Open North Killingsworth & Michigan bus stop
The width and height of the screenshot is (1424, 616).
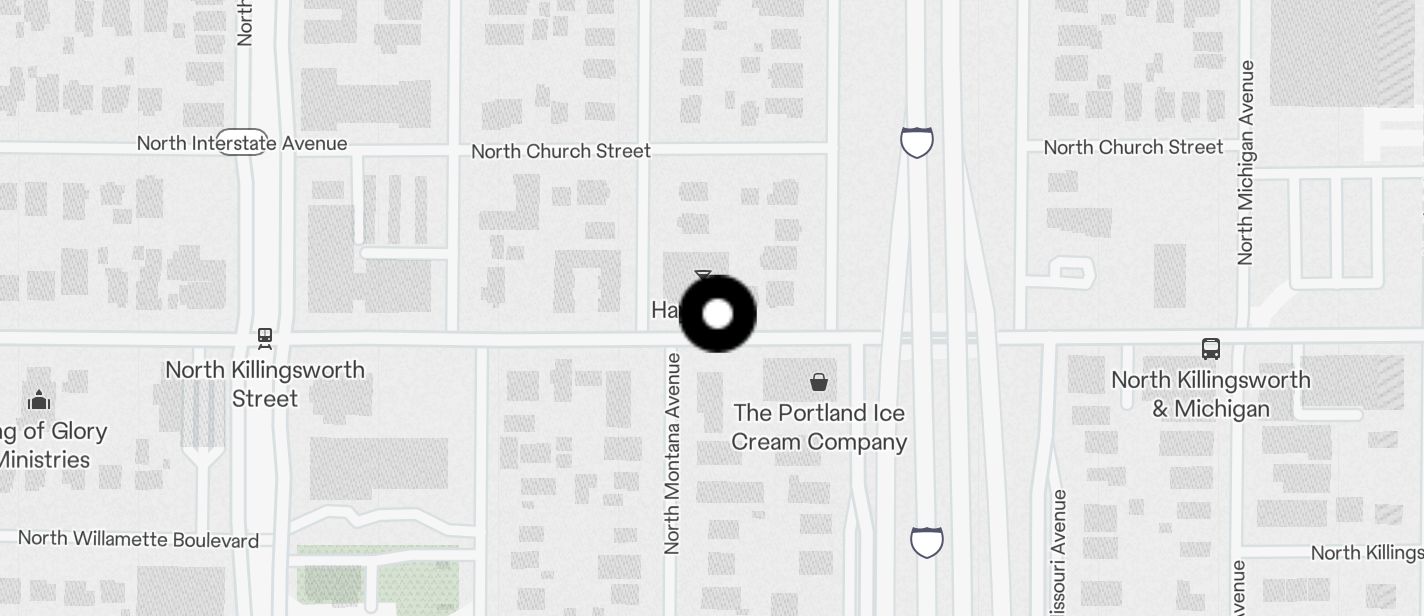click(1210, 349)
